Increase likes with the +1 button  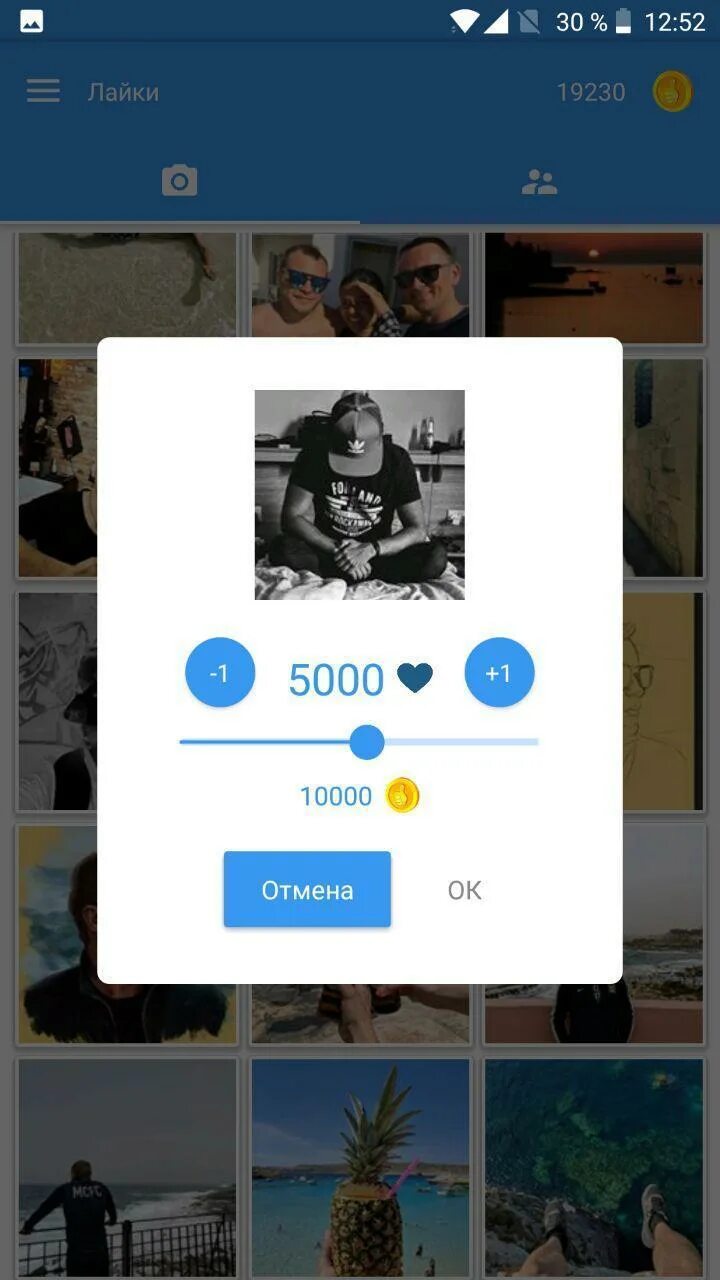point(499,673)
